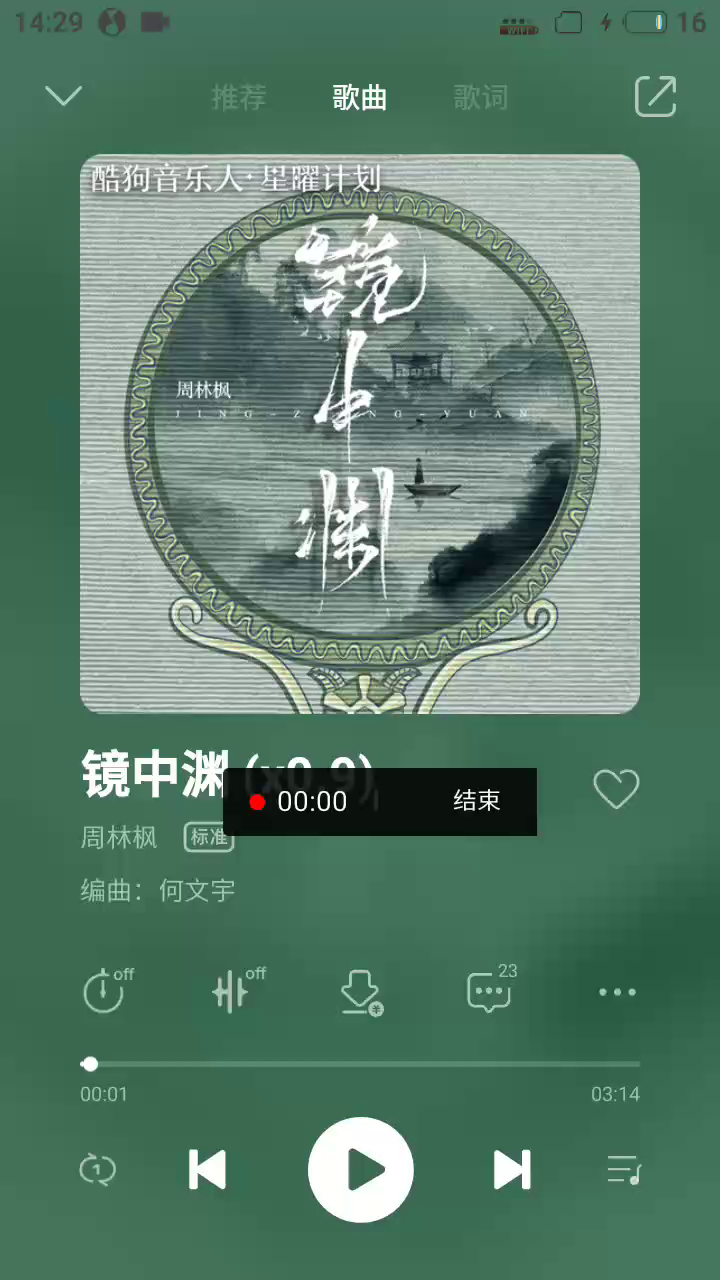720x1280 pixels.
Task: Open the play queue list
Action: click(x=622, y=1169)
